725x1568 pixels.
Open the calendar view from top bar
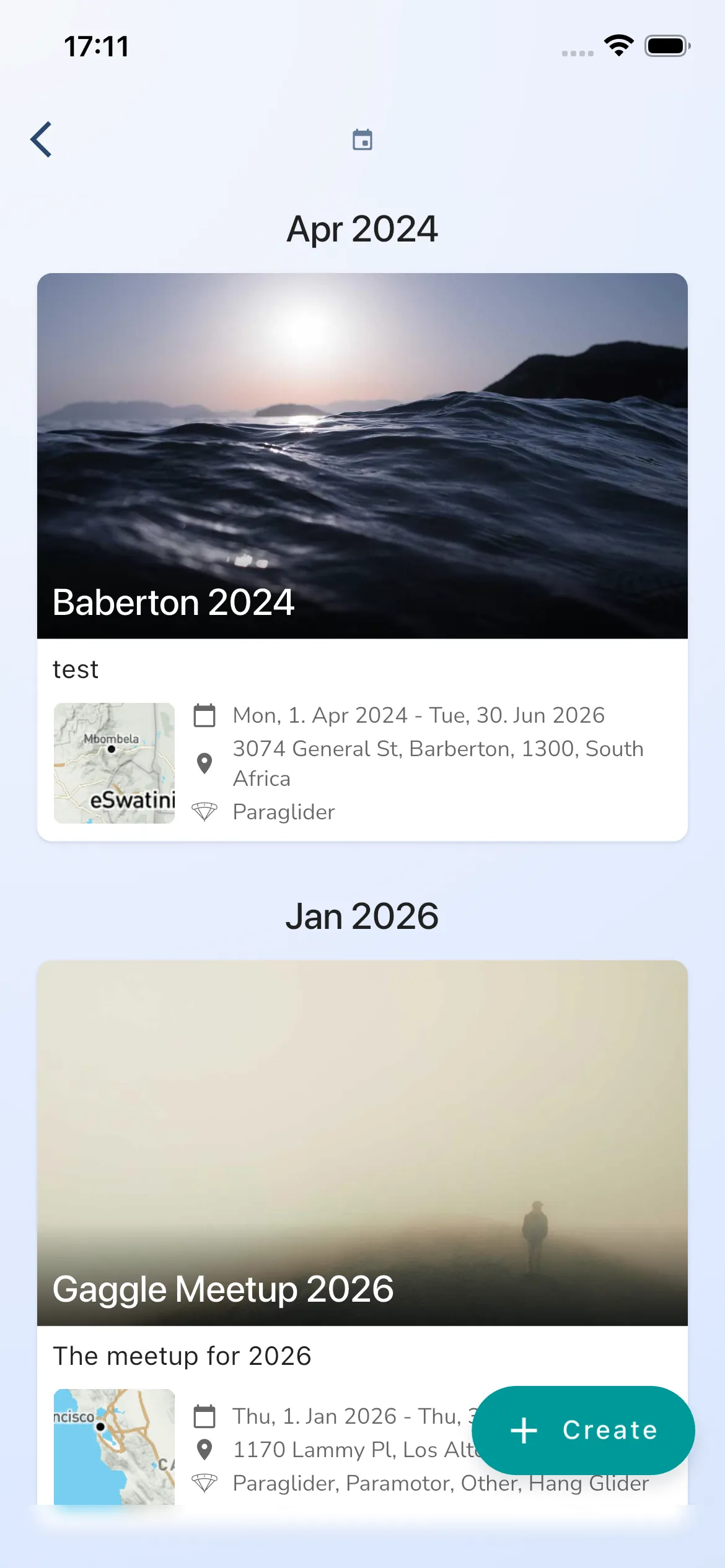(x=362, y=140)
